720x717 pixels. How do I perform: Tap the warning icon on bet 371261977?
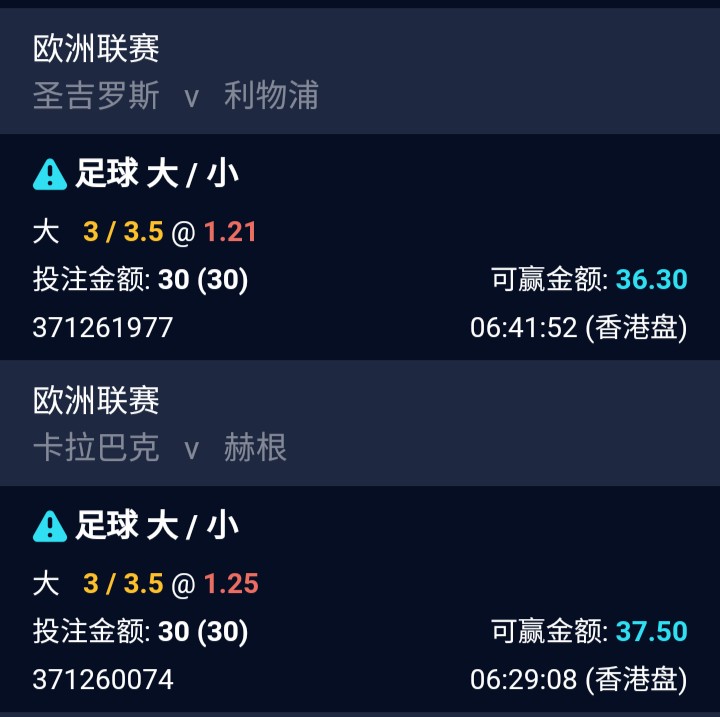49,175
